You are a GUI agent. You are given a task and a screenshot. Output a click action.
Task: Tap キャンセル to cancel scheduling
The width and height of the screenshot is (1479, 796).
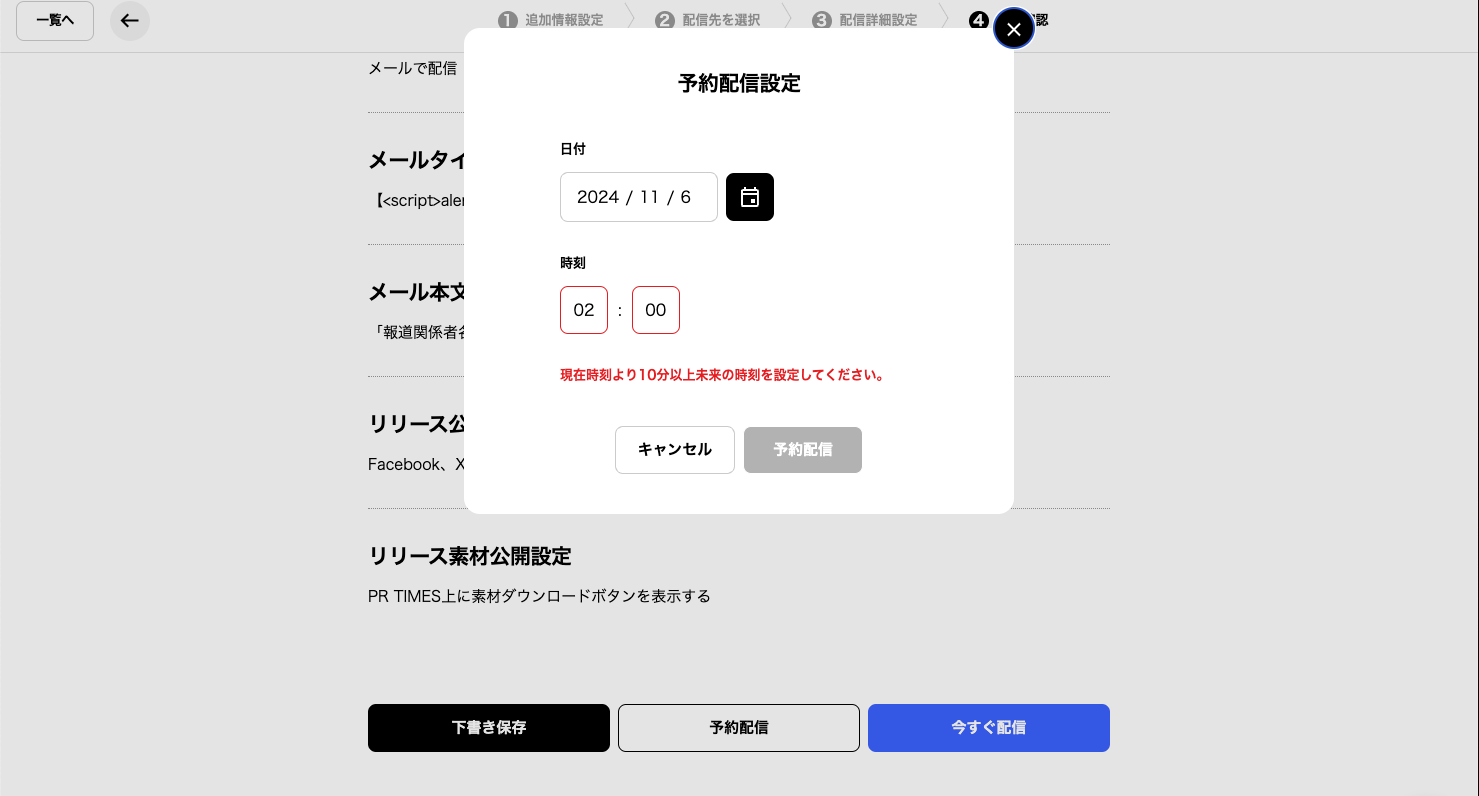click(675, 450)
